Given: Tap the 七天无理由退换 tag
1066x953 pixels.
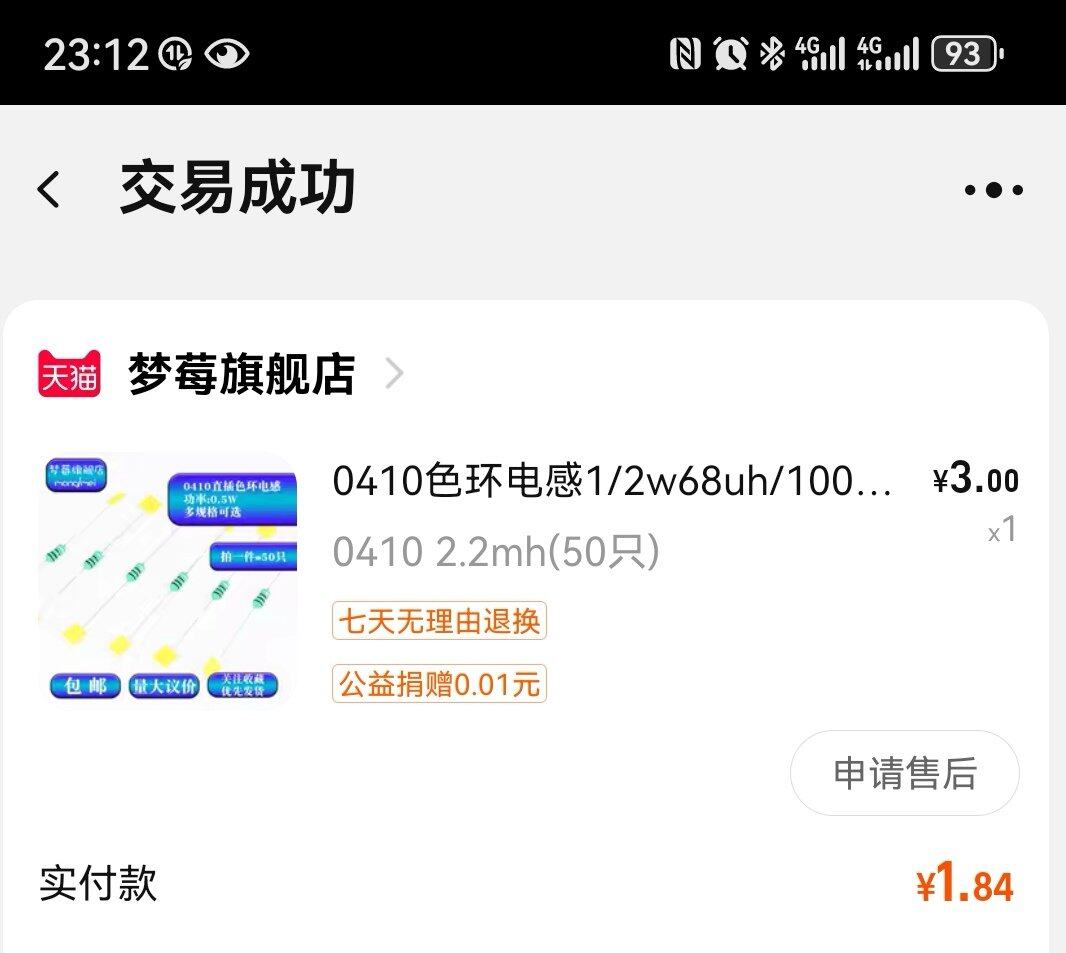Looking at the screenshot, I should [439, 621].
